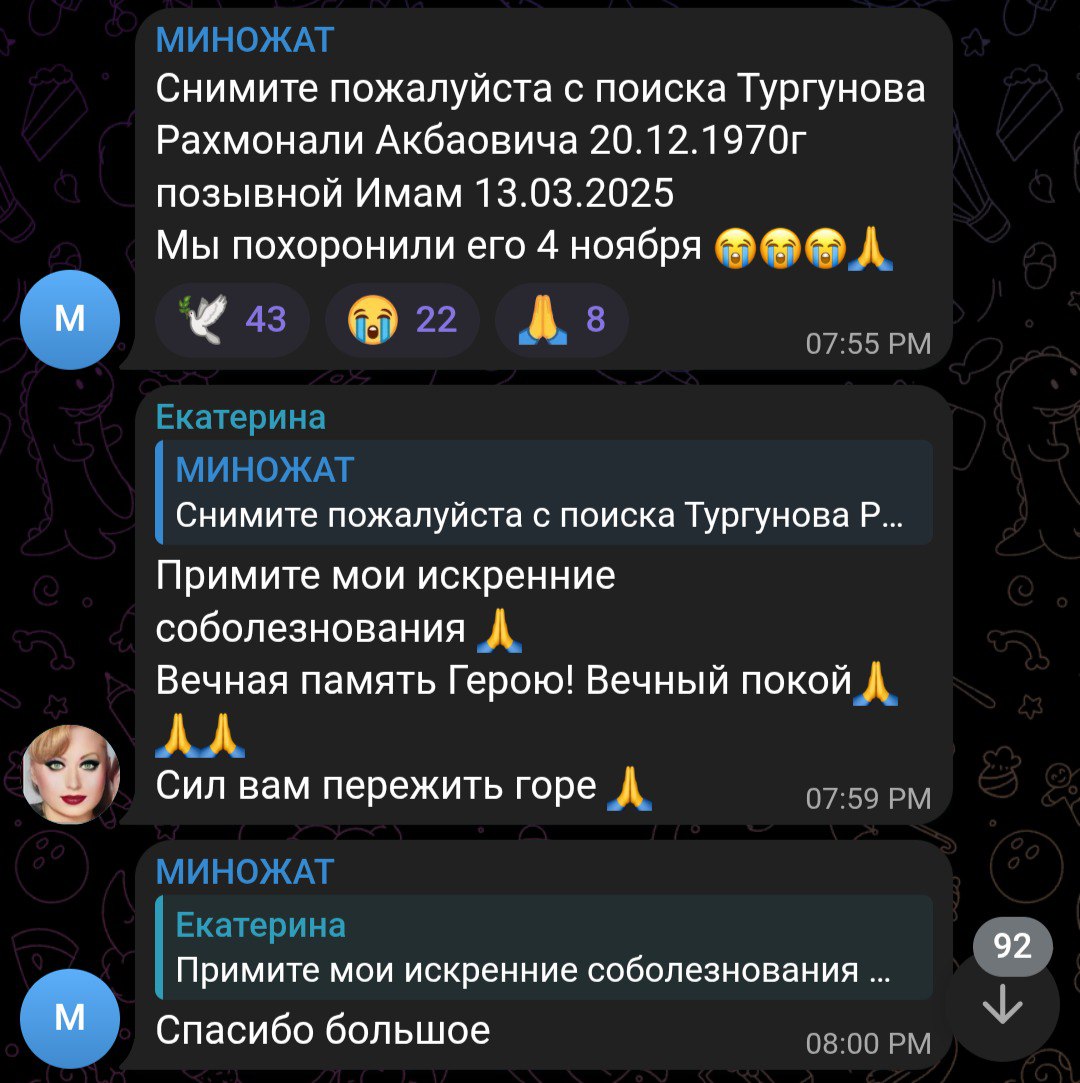This screenshot has width=1080, height=1083.
Task: Open Екатерина's profile photo avatar
Action: [70, 773]
